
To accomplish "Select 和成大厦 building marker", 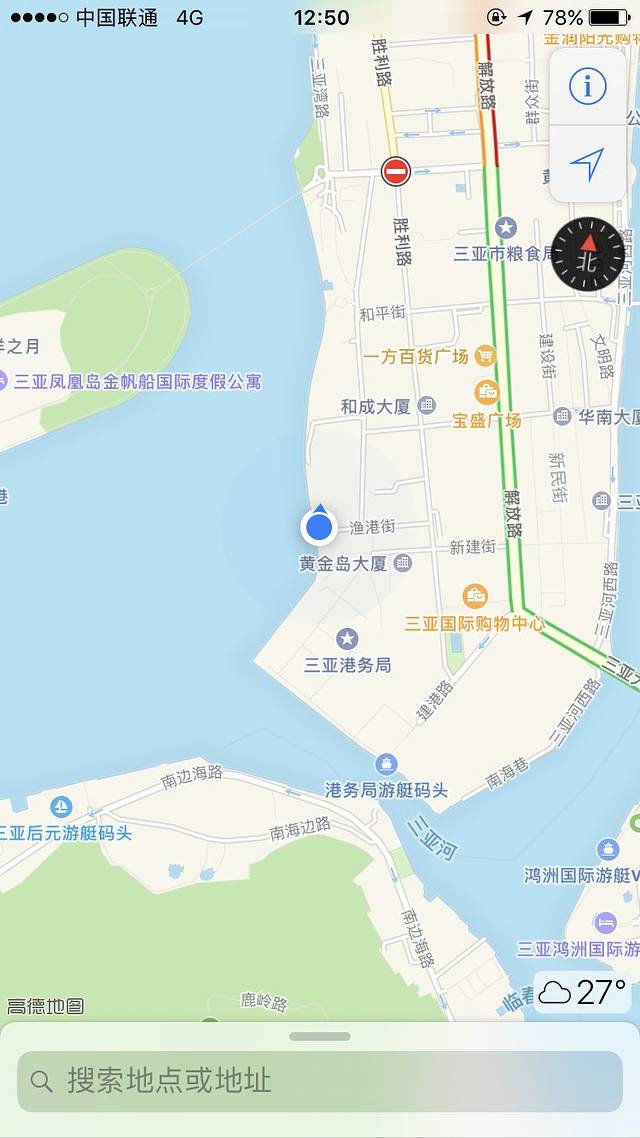I will [x=427, y=406].
